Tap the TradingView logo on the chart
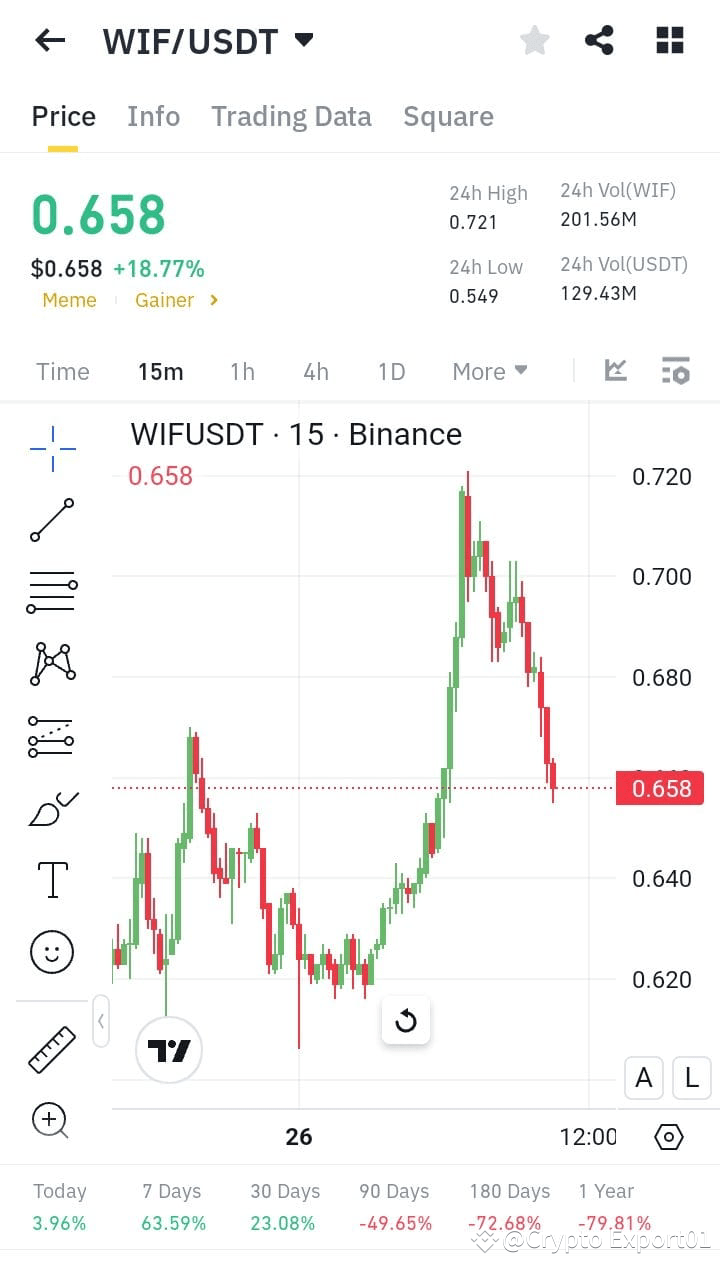 tap(169, 1050)
